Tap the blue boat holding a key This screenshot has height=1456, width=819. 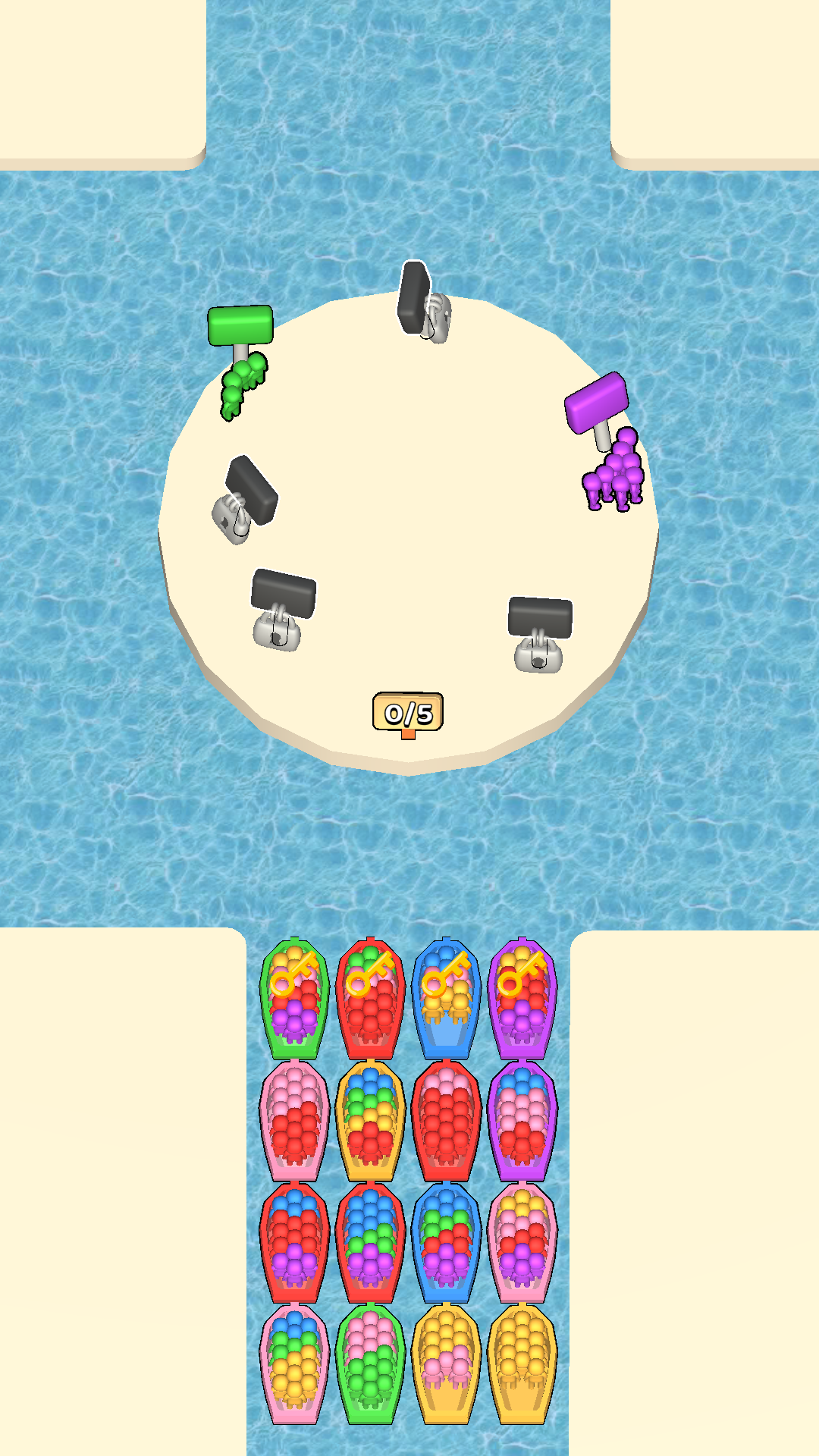click(x=447, y=999)
